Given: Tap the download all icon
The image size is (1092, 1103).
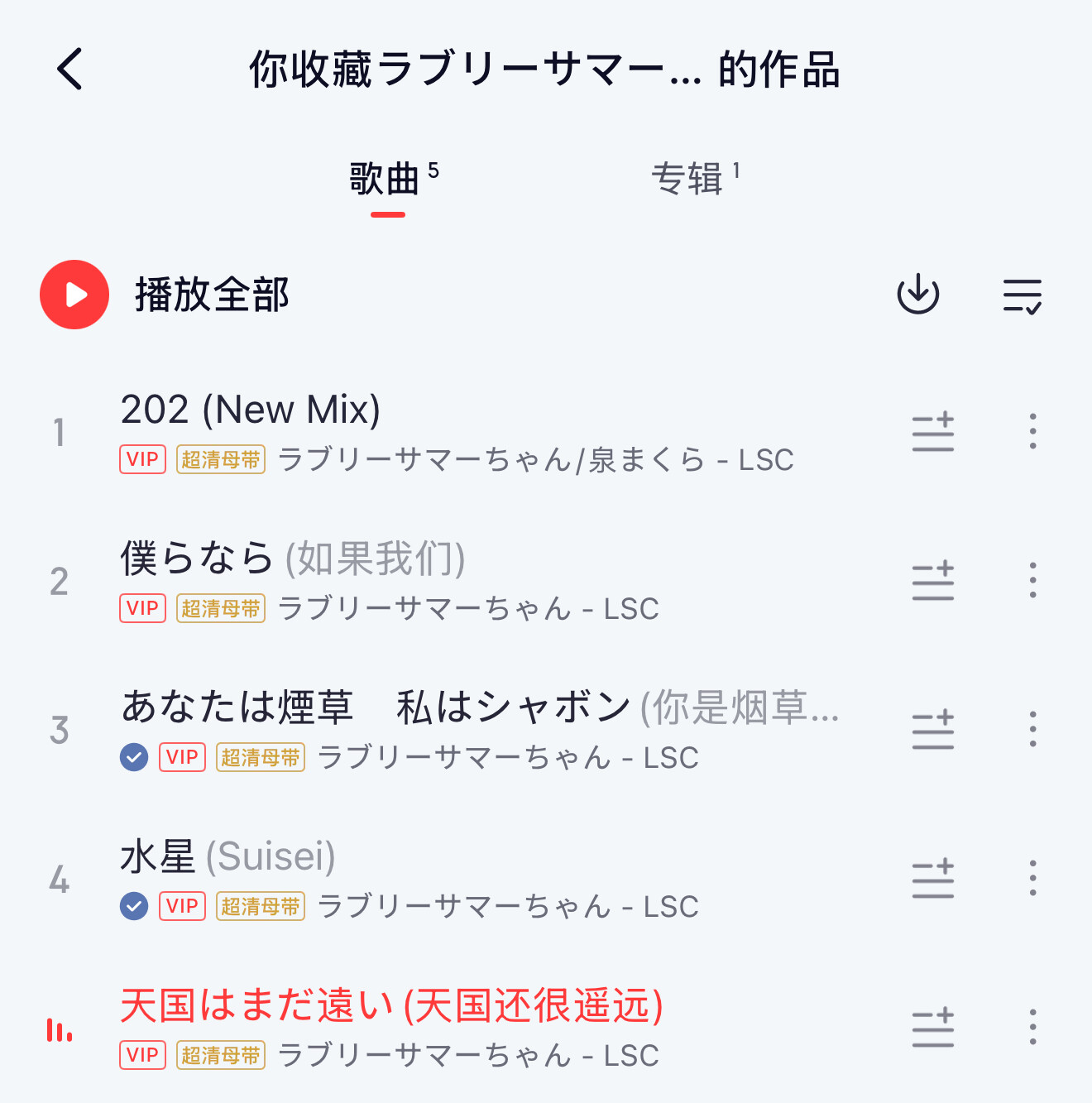Looking at the screenshot, I should pyautogui.click(x=918, y=295).
